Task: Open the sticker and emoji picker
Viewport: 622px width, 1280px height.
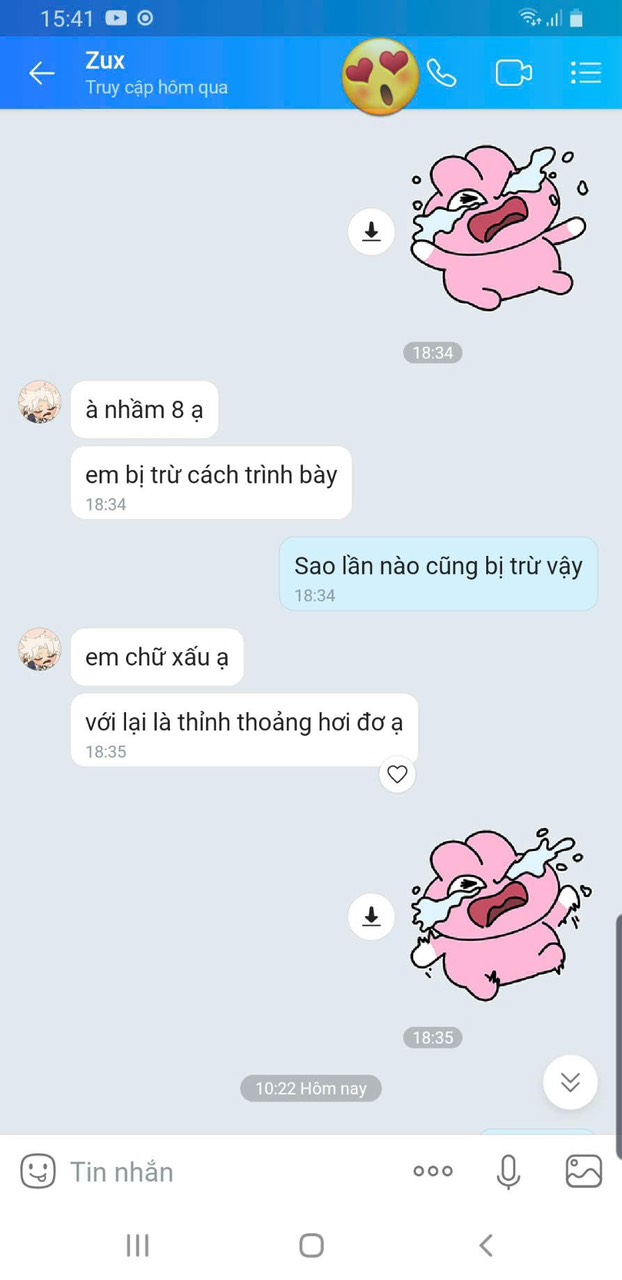Action: pyautogui.click(x=38, y=1171)
